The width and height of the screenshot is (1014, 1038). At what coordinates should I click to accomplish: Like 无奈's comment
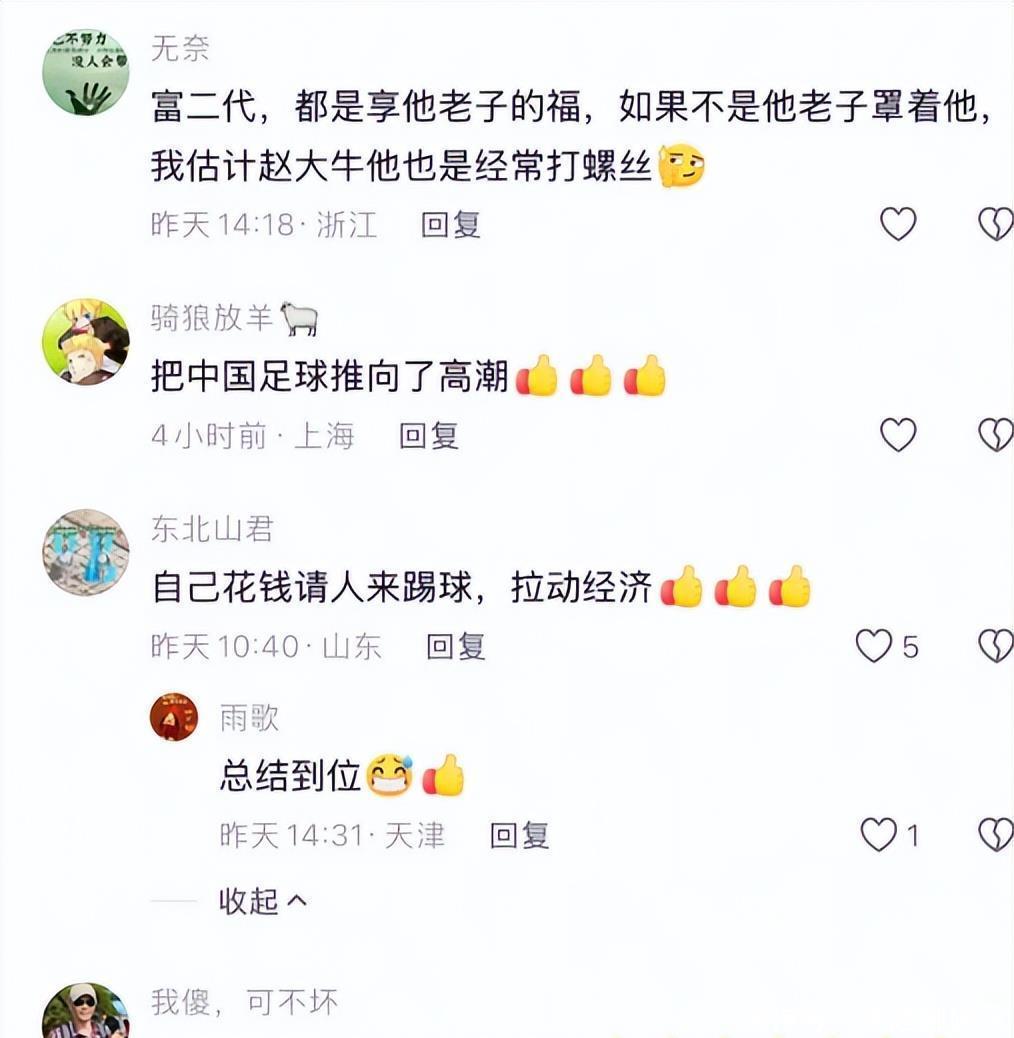[897, 224]
